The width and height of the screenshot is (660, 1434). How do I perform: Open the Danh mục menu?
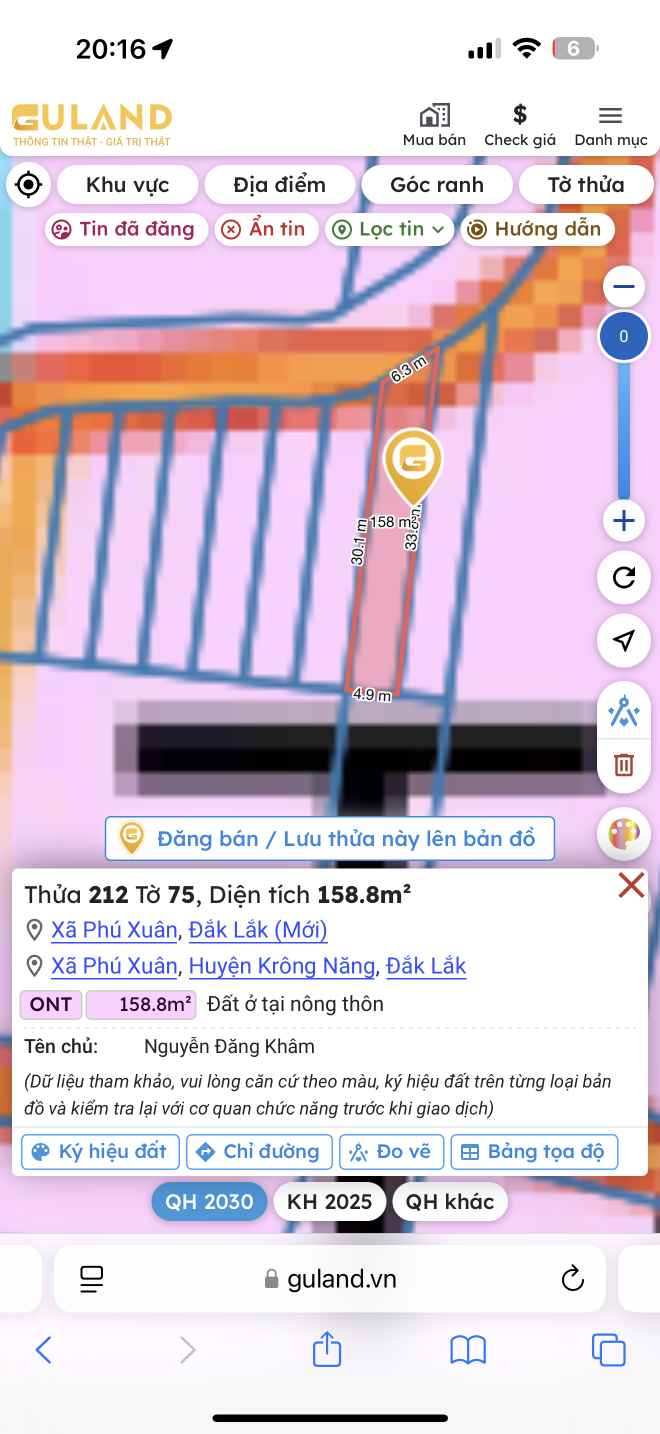tap(611, 126)
